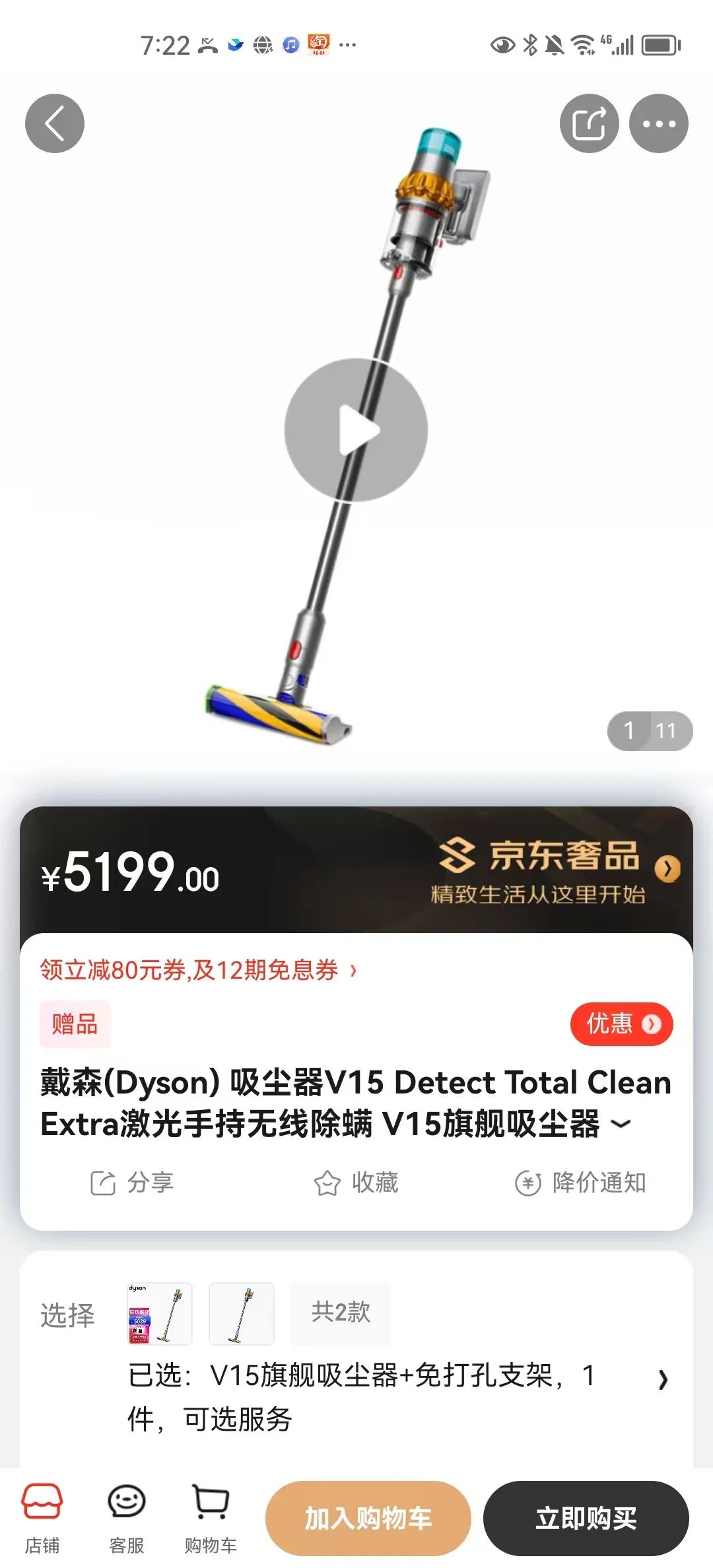Go back using the top-left arrow

click(x=55, y=123)
